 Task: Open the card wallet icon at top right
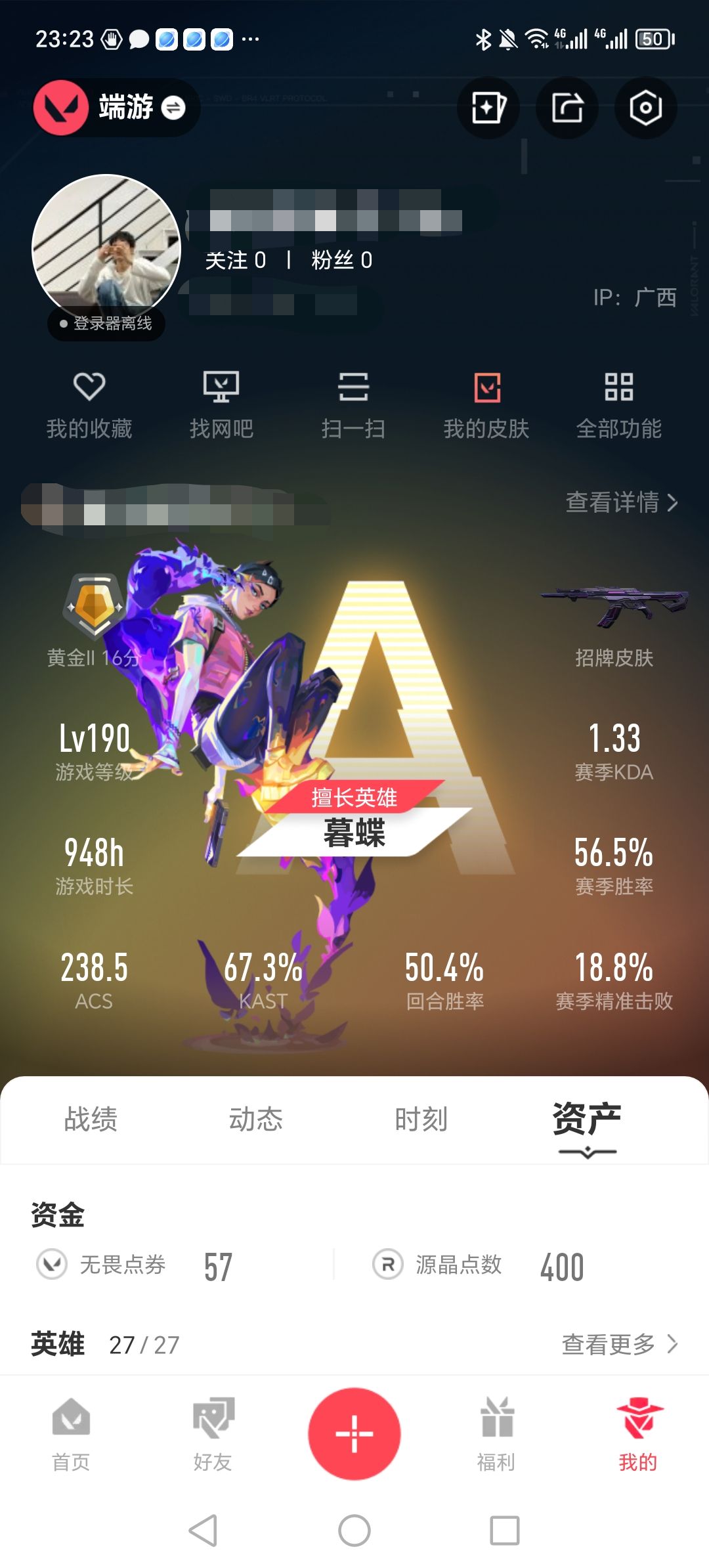click(488, 108)
